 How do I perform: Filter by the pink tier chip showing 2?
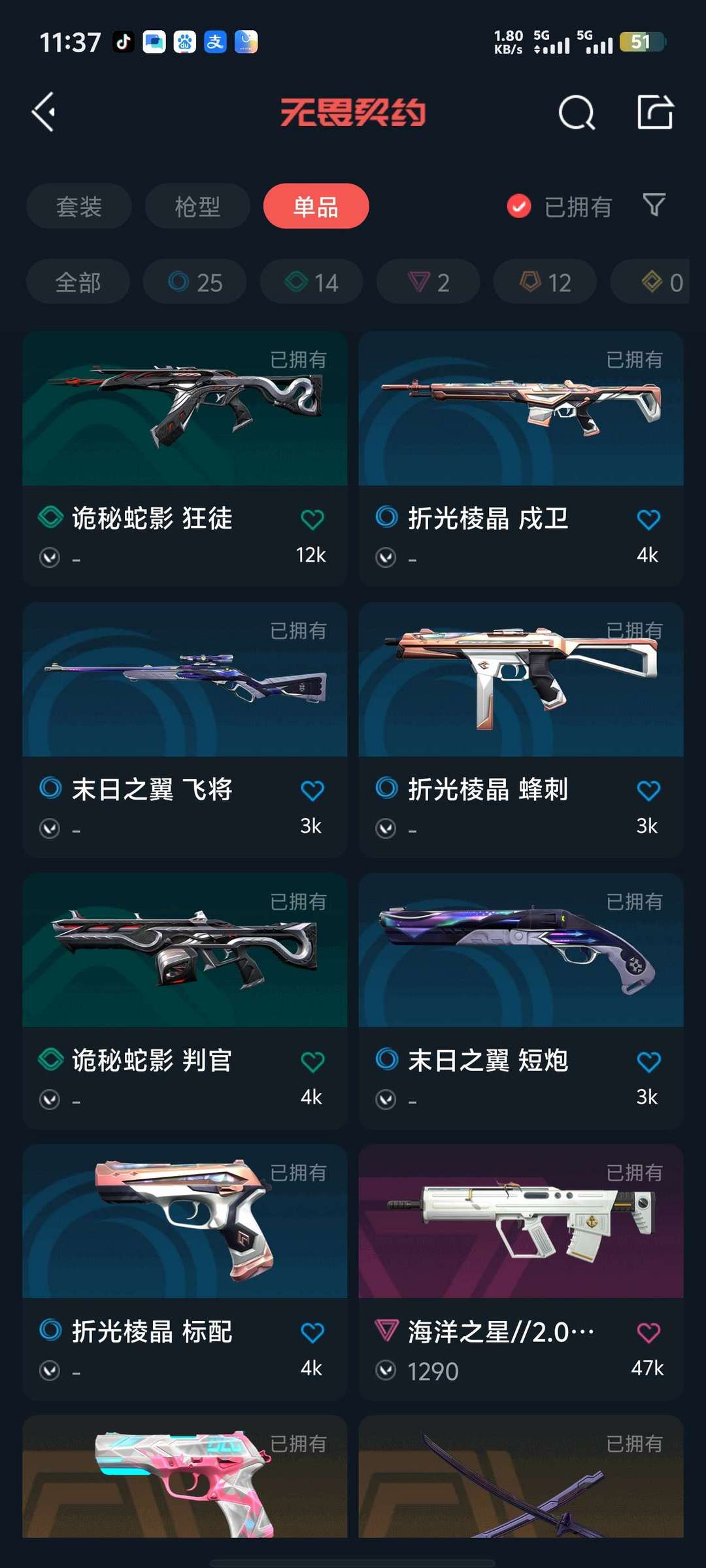pyautogui.click(x=428, y=282)
